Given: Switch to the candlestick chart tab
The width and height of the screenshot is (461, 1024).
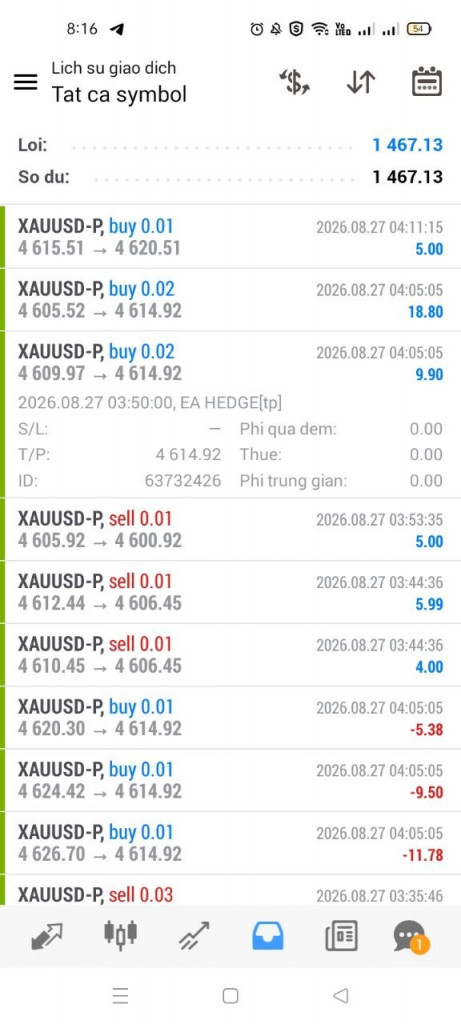Looking at the screenshot, I should (x=121, y=935).
